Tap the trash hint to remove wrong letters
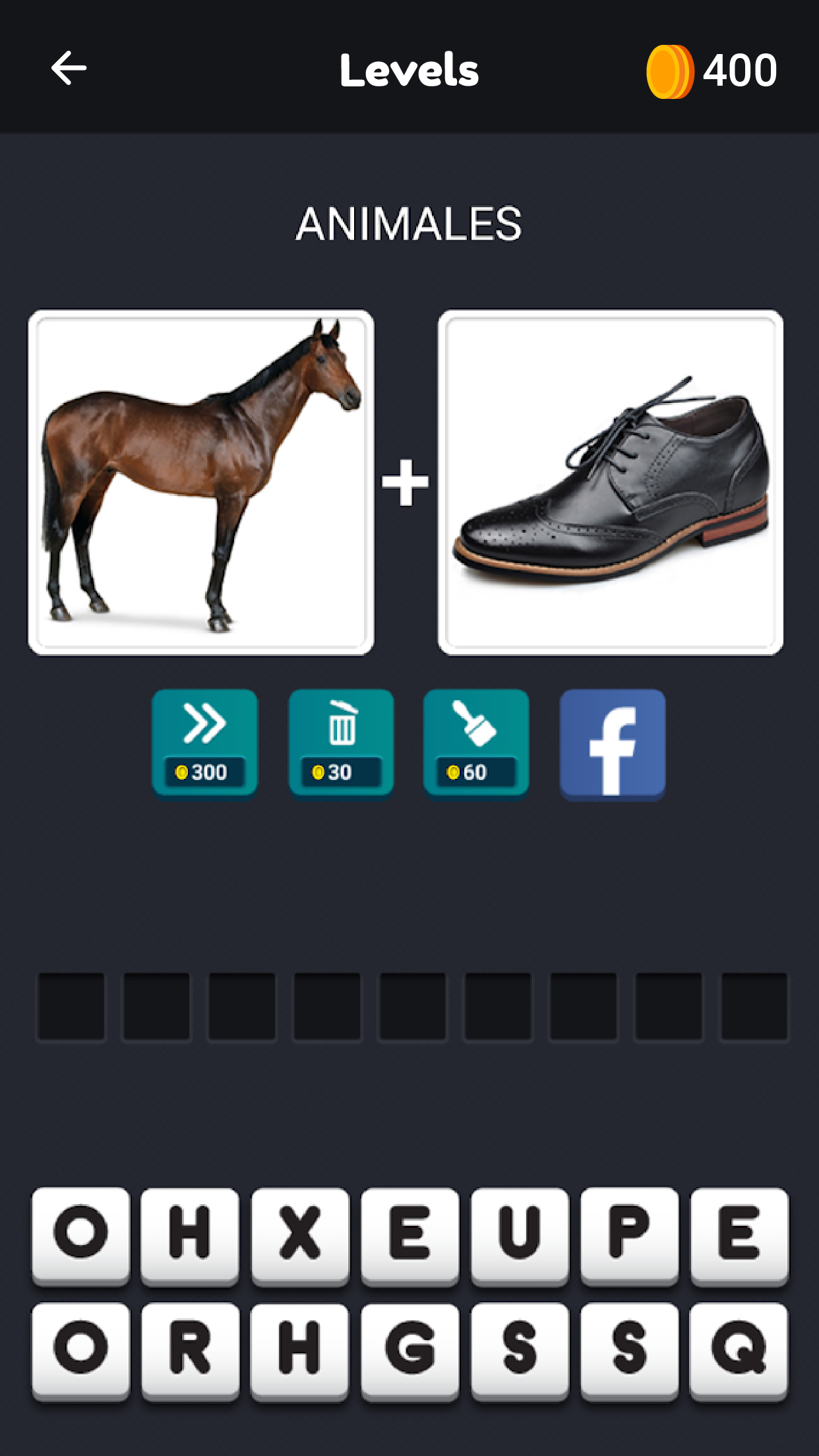Image resolution: width=819 pixels, height=1456 pixels. point(341,744)
